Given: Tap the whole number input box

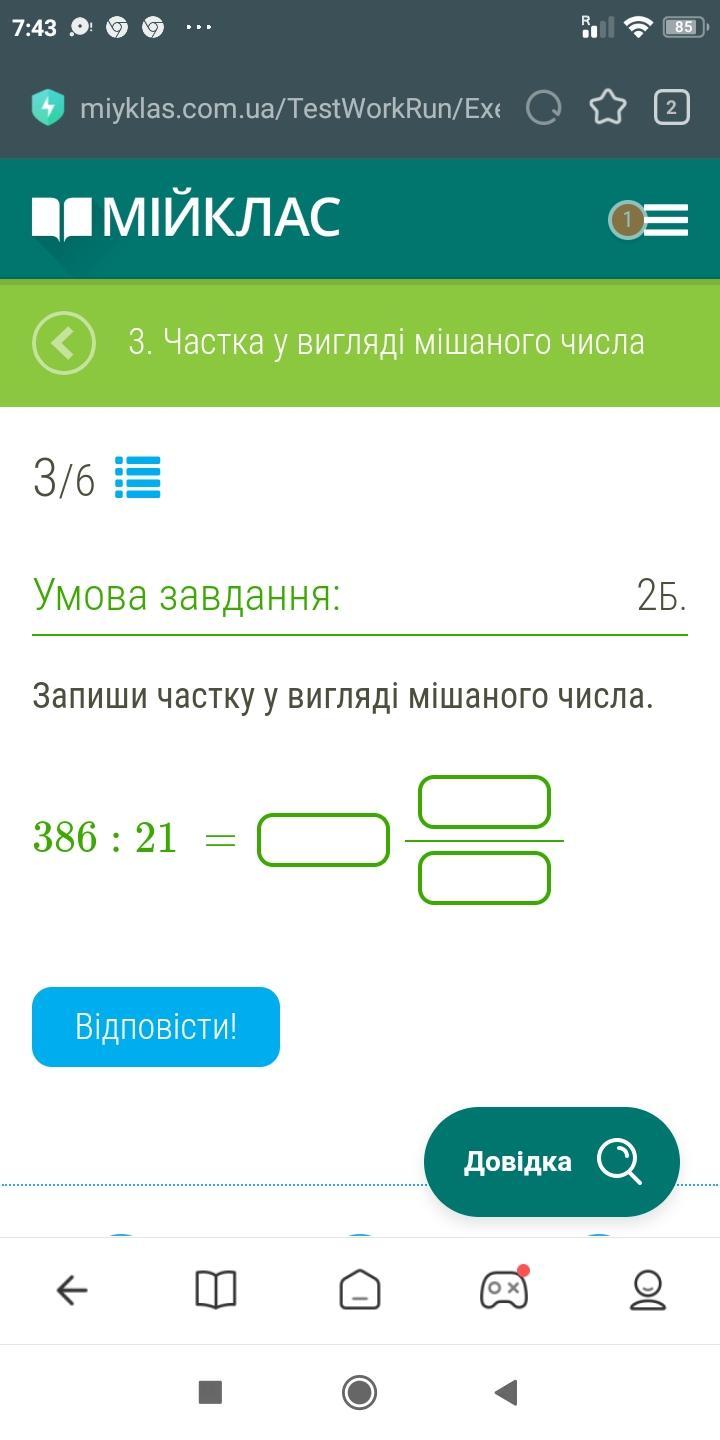Looking at the screenshot, I should pyautogui.click(x=323, y=840).
